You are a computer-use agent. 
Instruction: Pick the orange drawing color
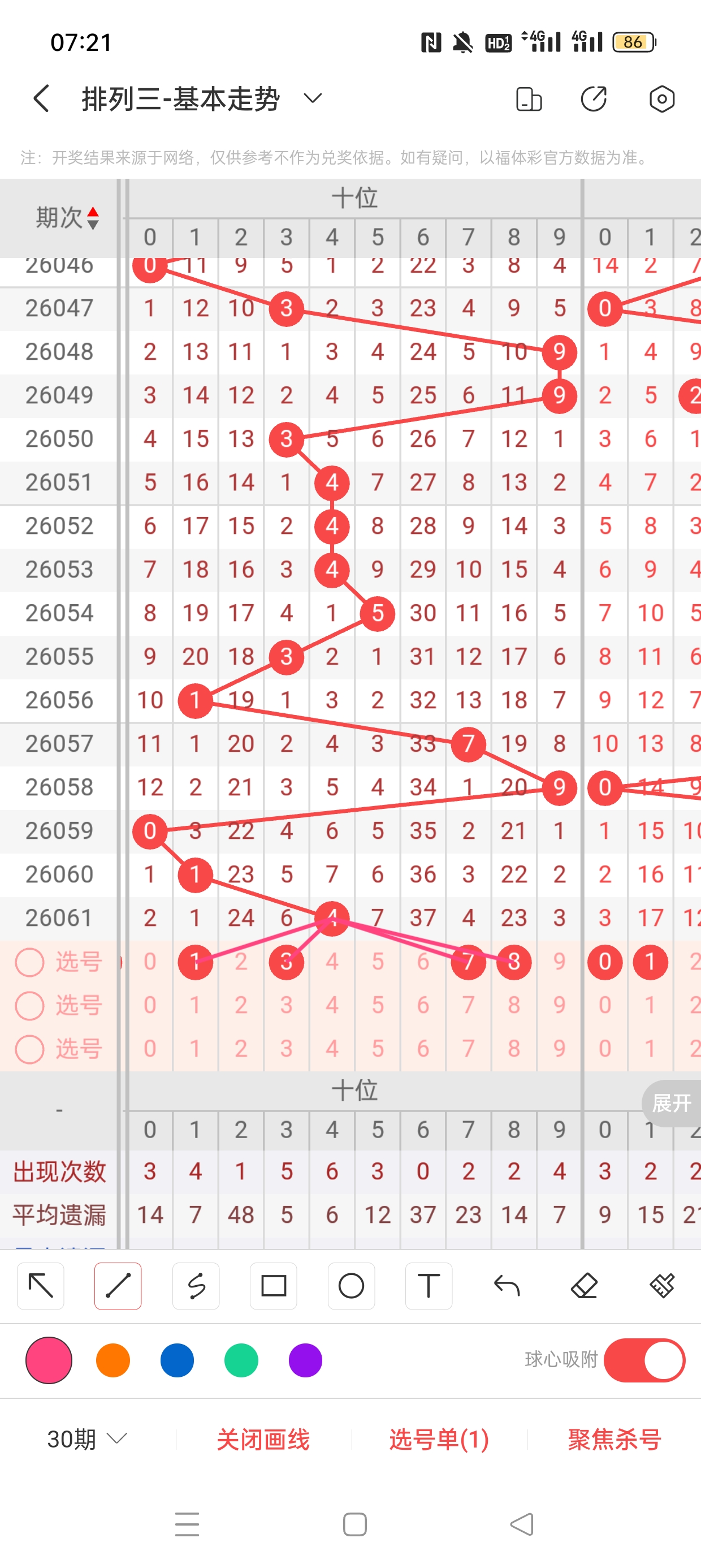(113, 1360)
